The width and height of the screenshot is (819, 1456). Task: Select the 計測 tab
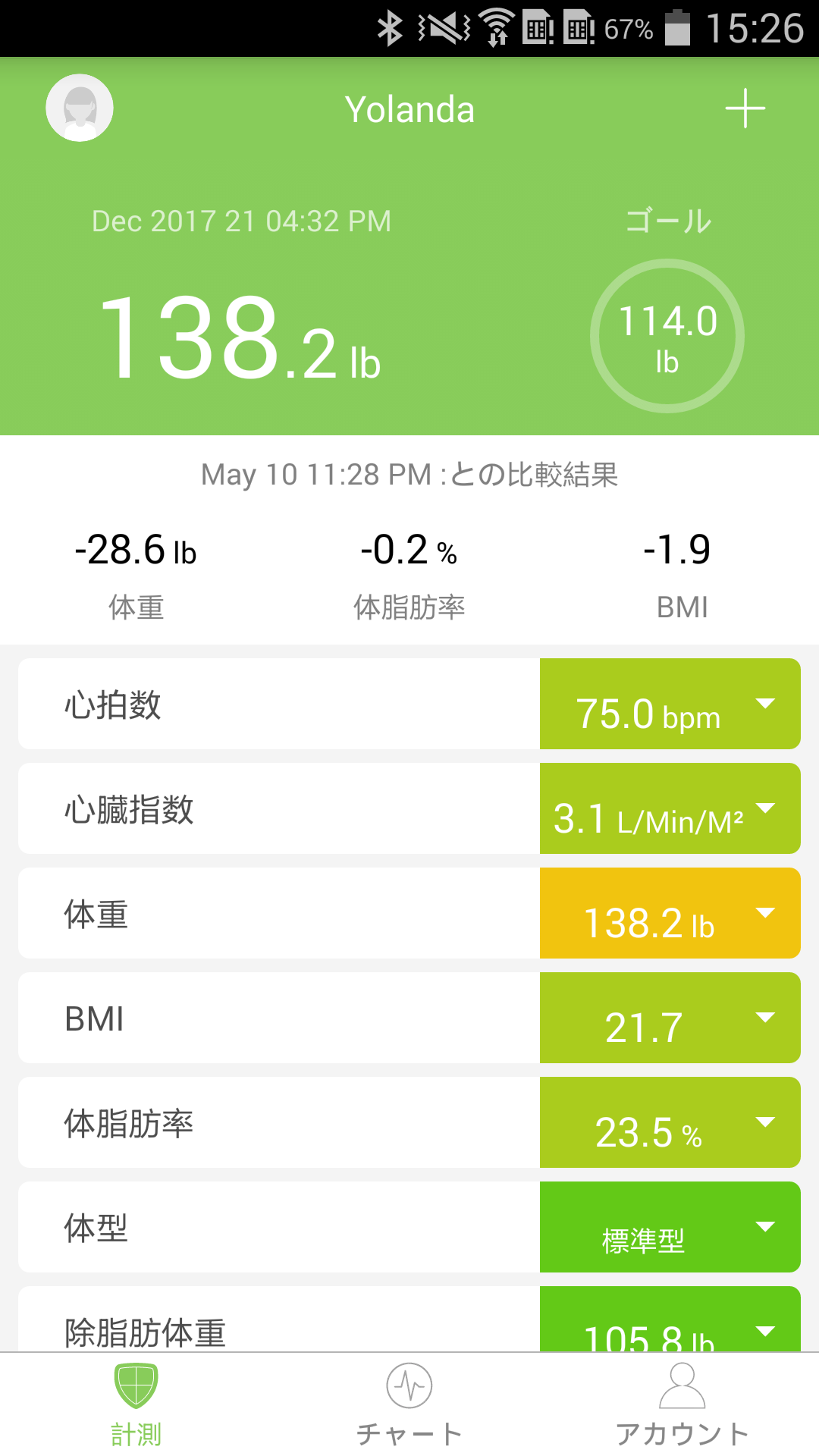point(136,1403)
